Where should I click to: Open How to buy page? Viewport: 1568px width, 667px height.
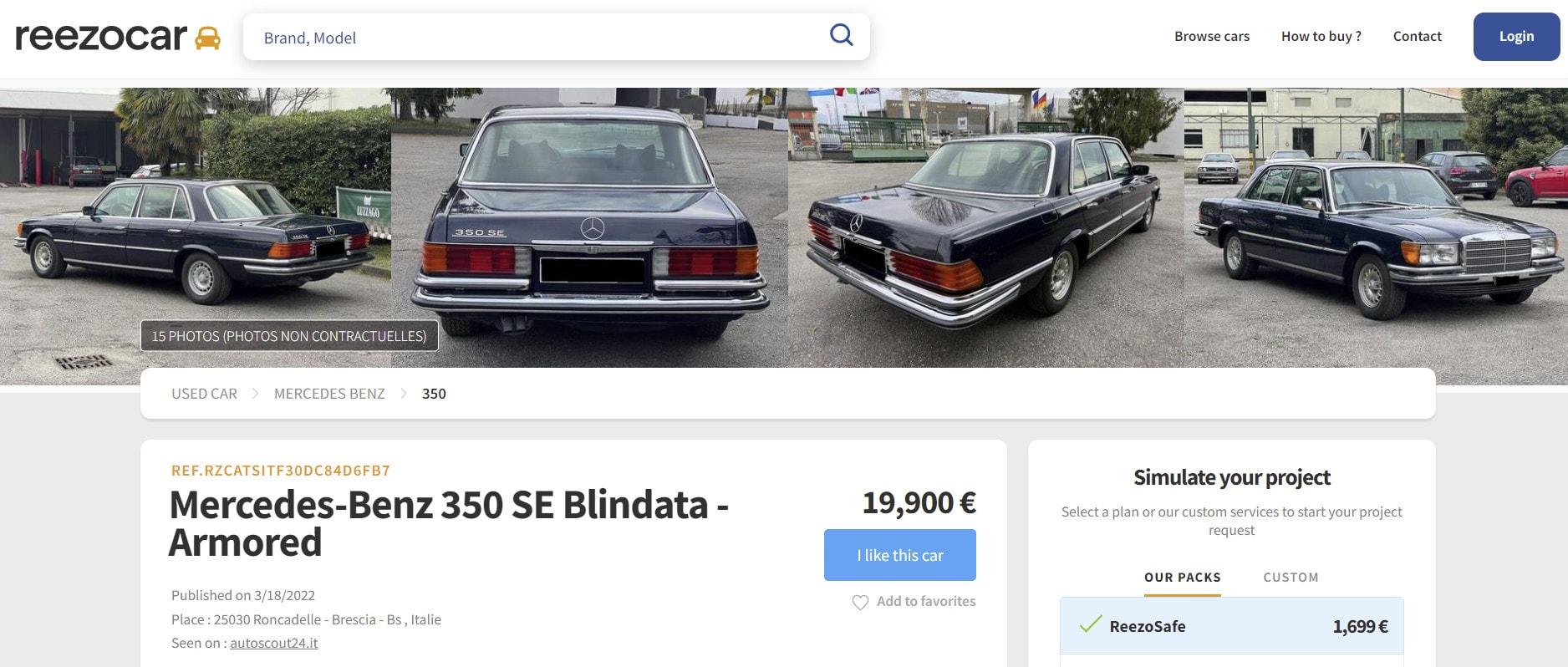tap(1321, 37)
